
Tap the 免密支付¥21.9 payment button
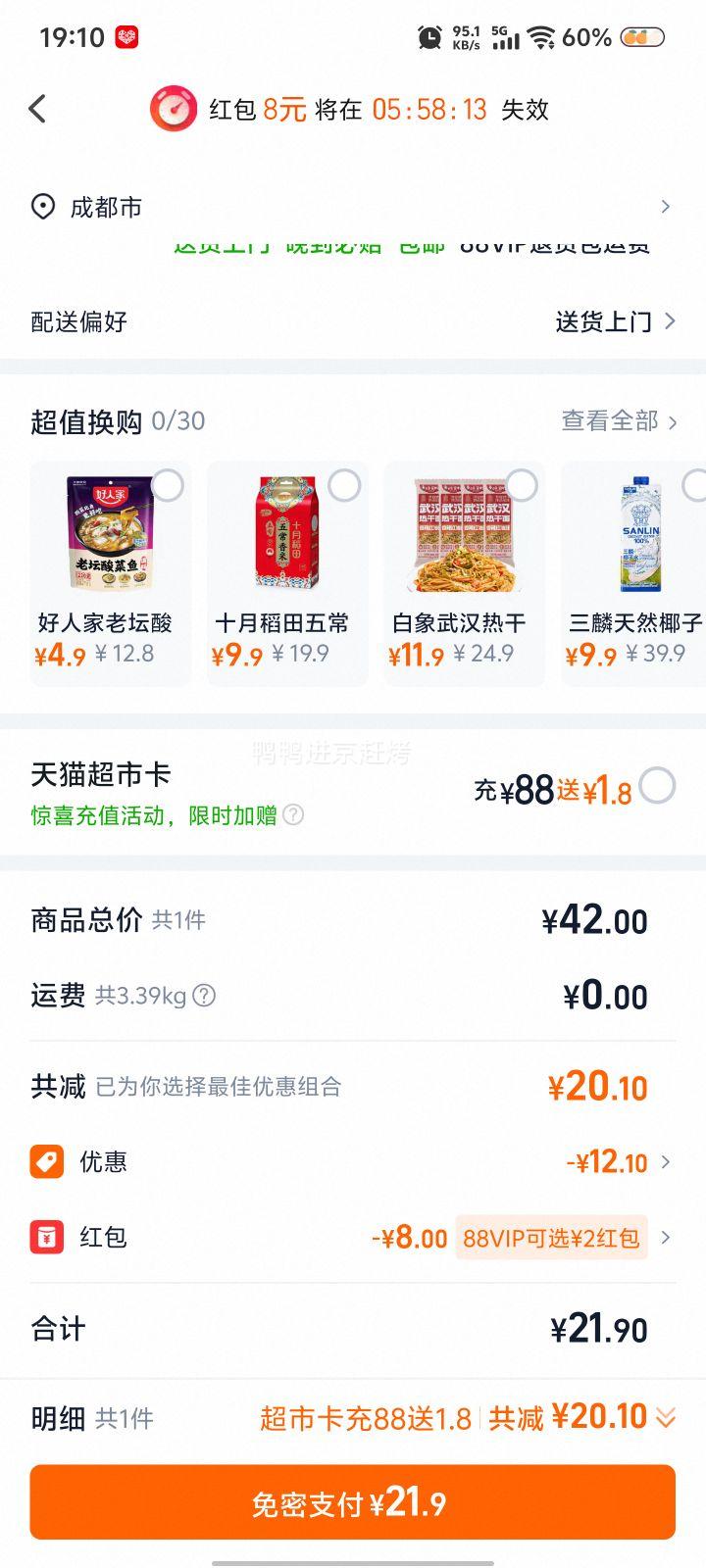point(353,1501)
